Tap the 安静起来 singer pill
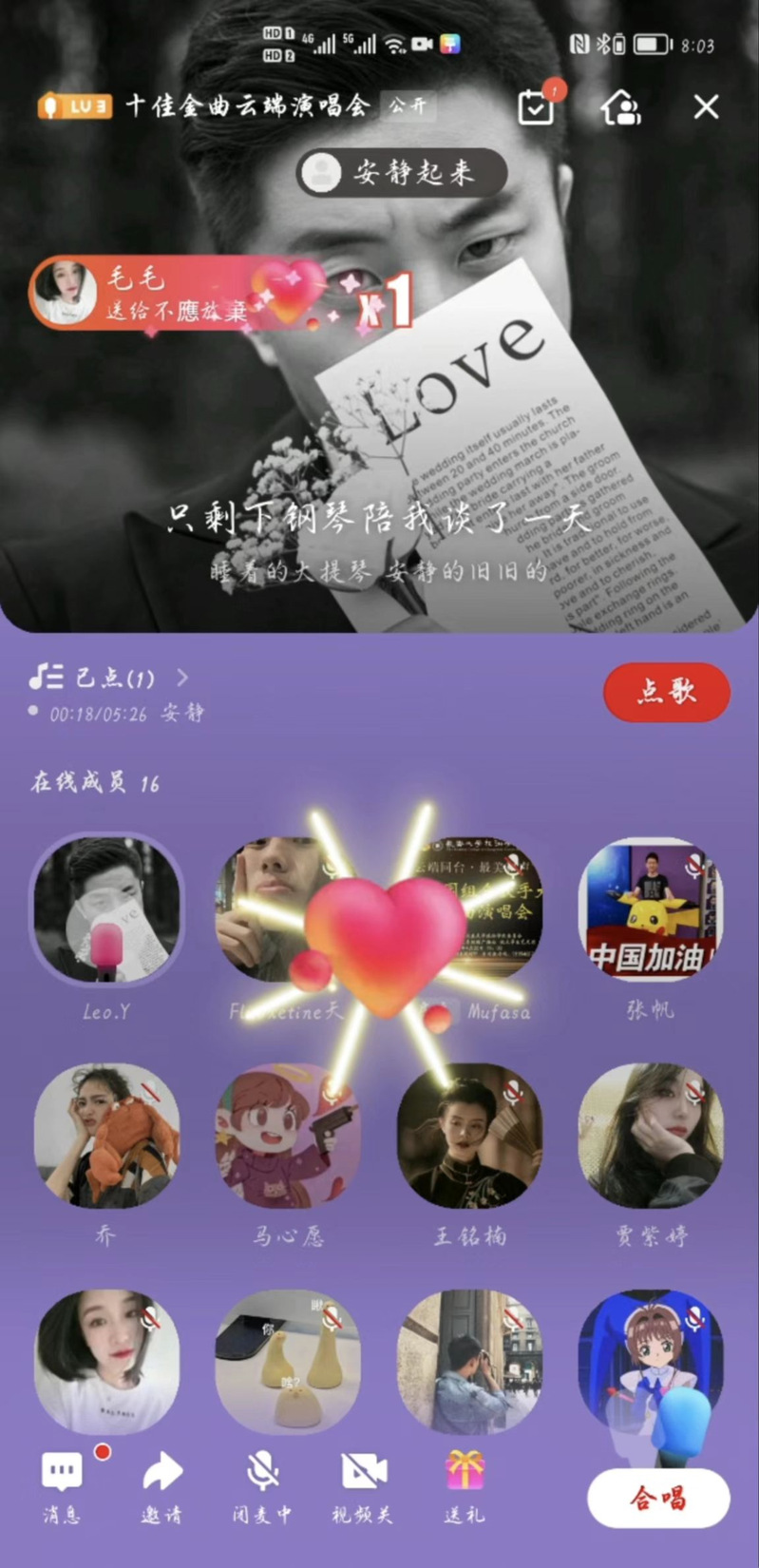Image resolution: width=759 pixels, height=1568 pixels. [401, 172]
